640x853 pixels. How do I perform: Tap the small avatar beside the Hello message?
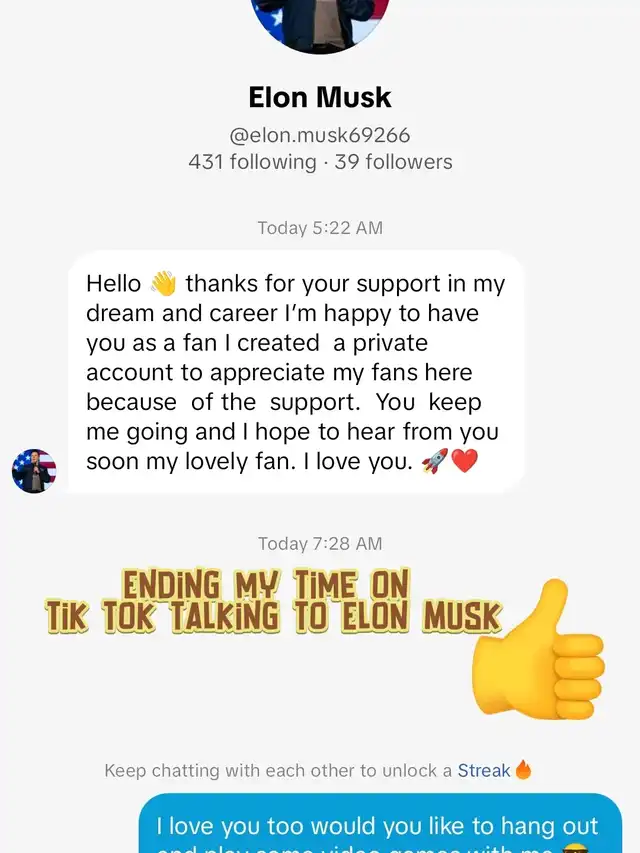coord(34,471)
